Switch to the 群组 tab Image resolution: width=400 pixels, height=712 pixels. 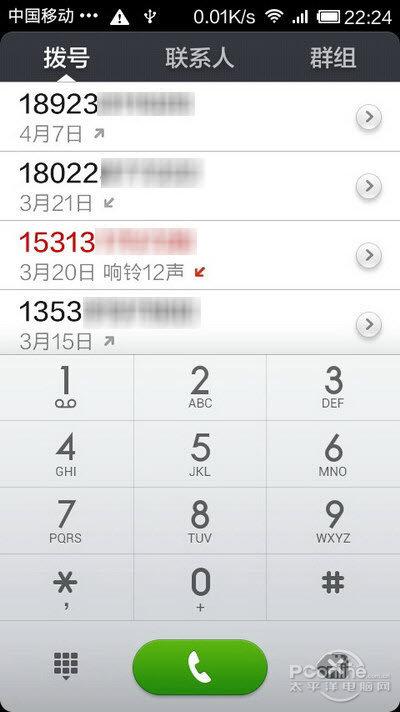333,59
